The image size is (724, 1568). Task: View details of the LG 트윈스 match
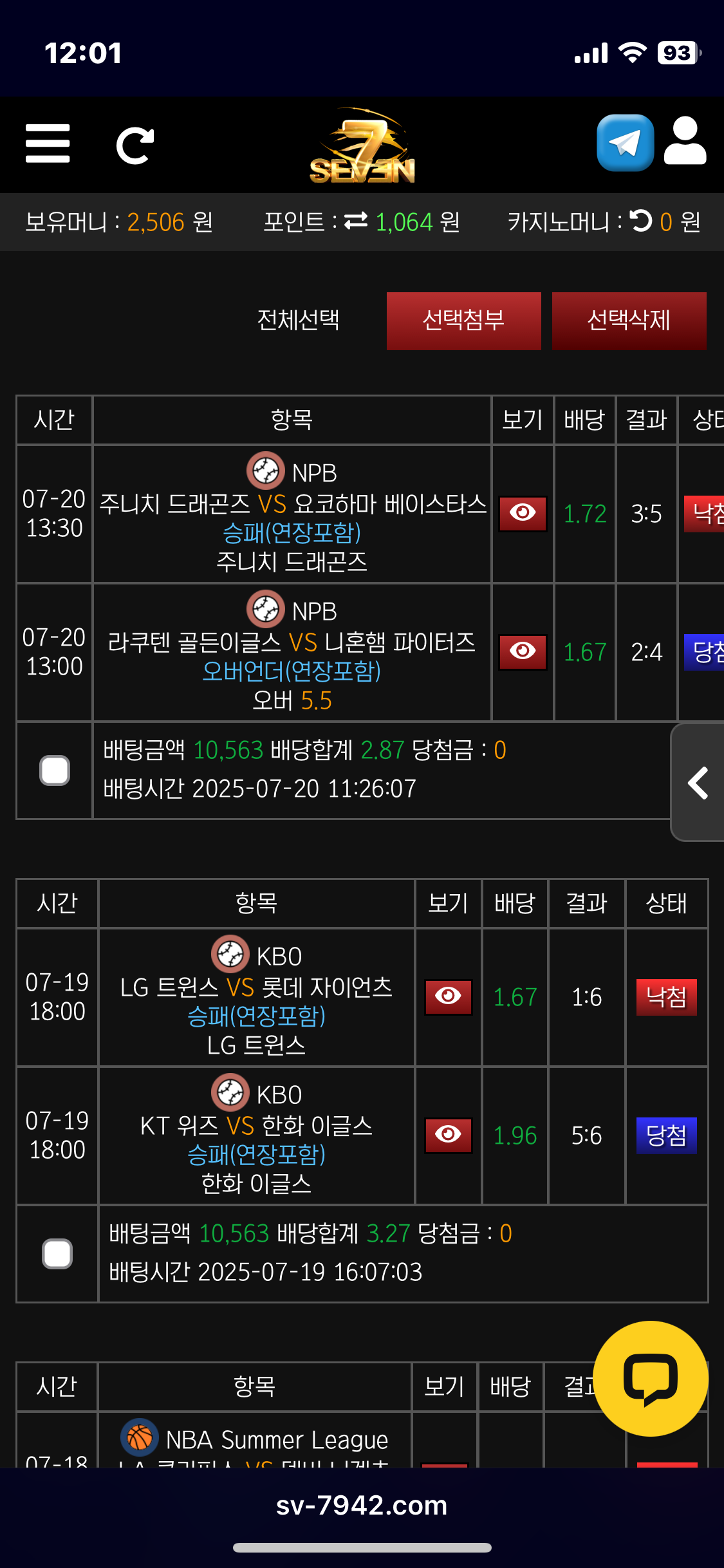pos(449,996)
